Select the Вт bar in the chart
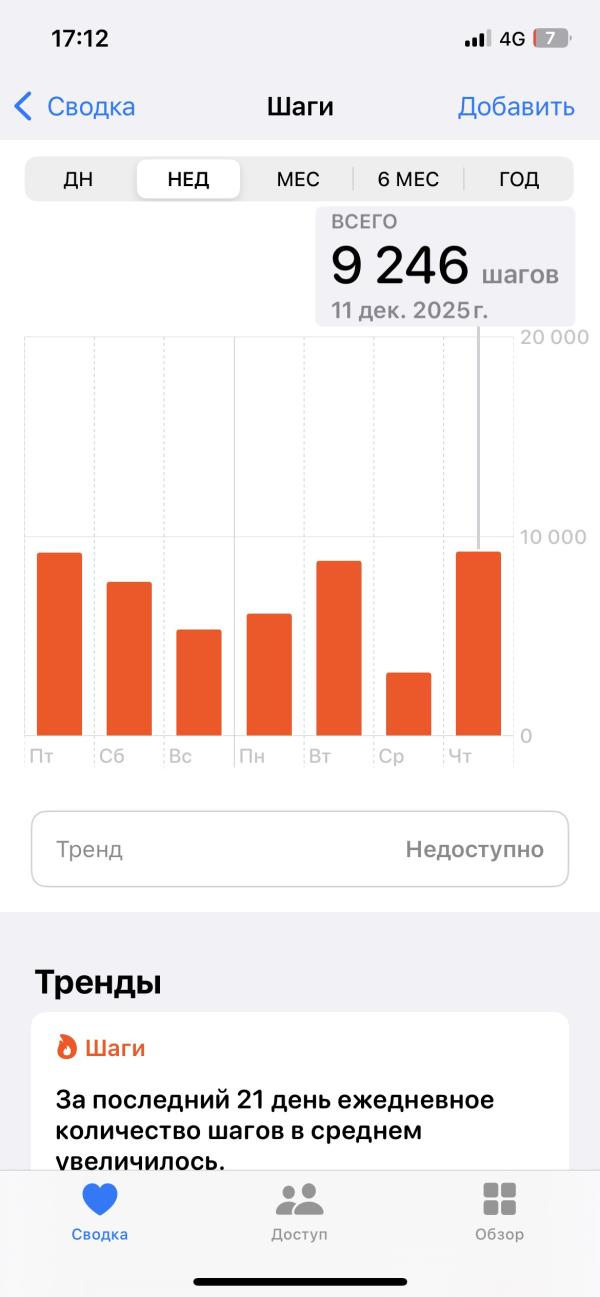Image resolution: width=600 pixels, height=1297 pixels. [339, 648]
